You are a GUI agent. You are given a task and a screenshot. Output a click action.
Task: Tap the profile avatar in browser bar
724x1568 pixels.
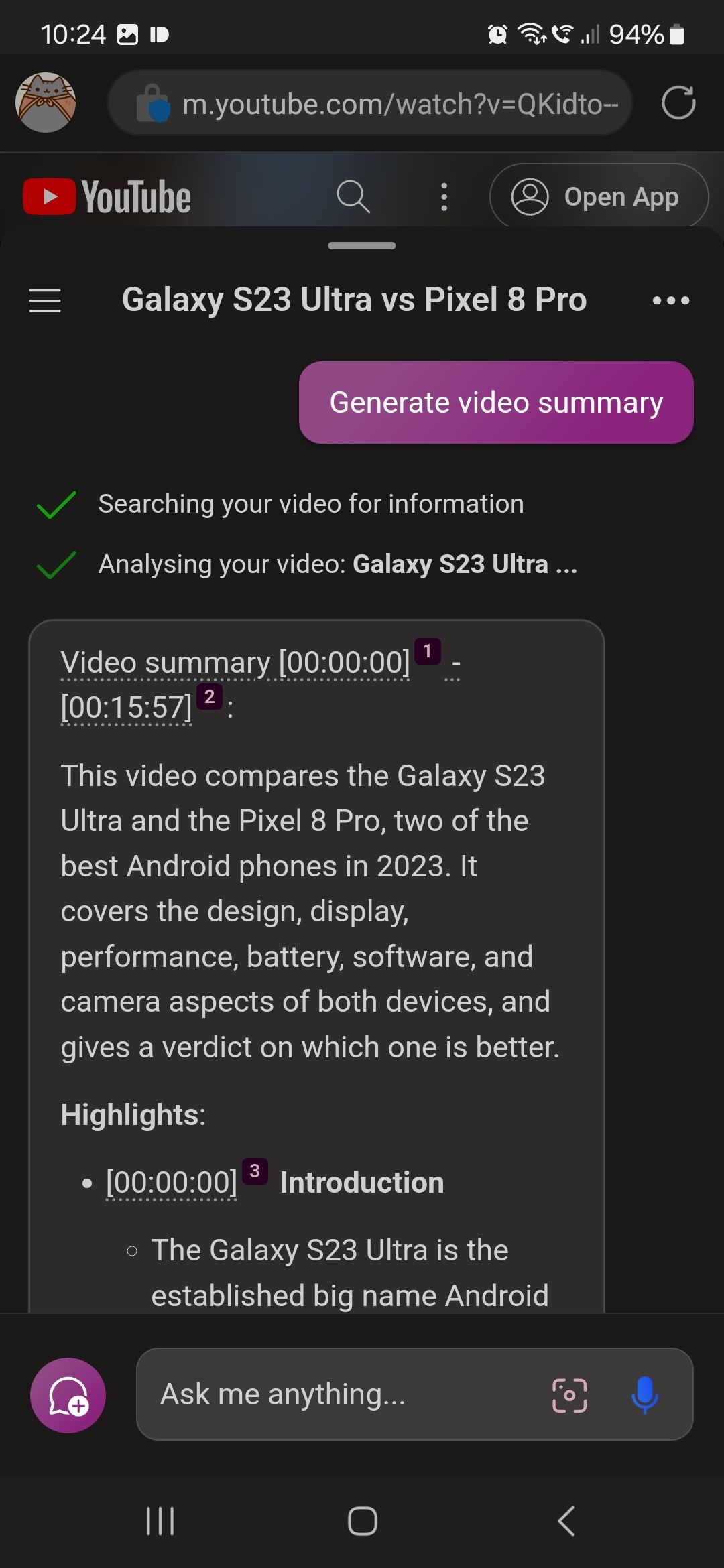(46, 103)
